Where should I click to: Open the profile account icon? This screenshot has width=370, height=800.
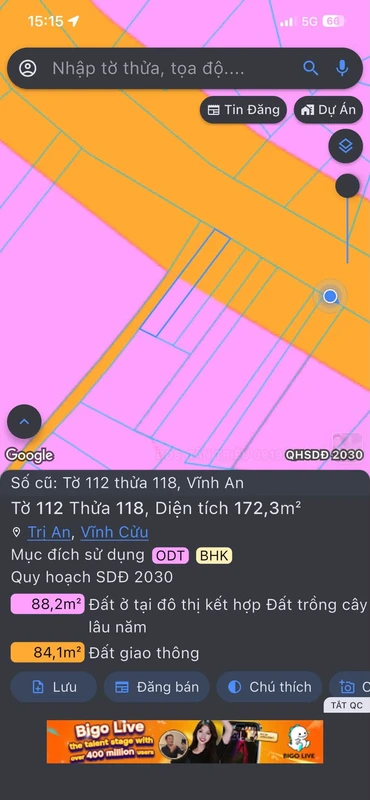[28, 68]
